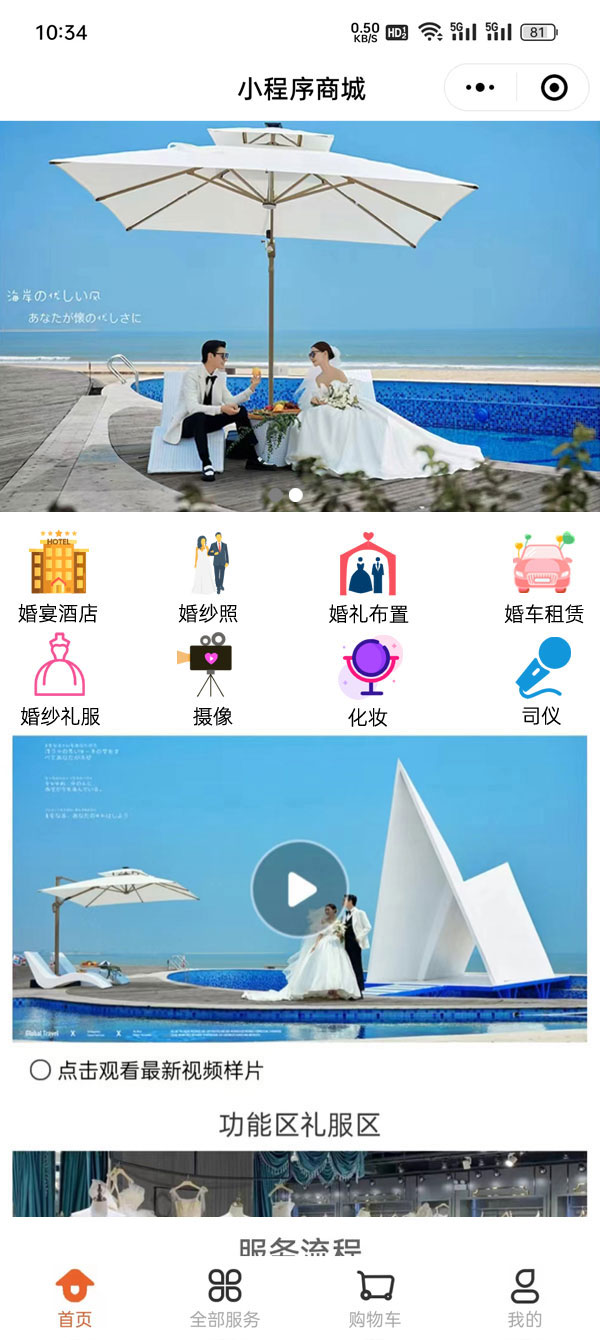Return to the 首页 tab
This screenshot has height=1340, width=600.
(75, 1298)
